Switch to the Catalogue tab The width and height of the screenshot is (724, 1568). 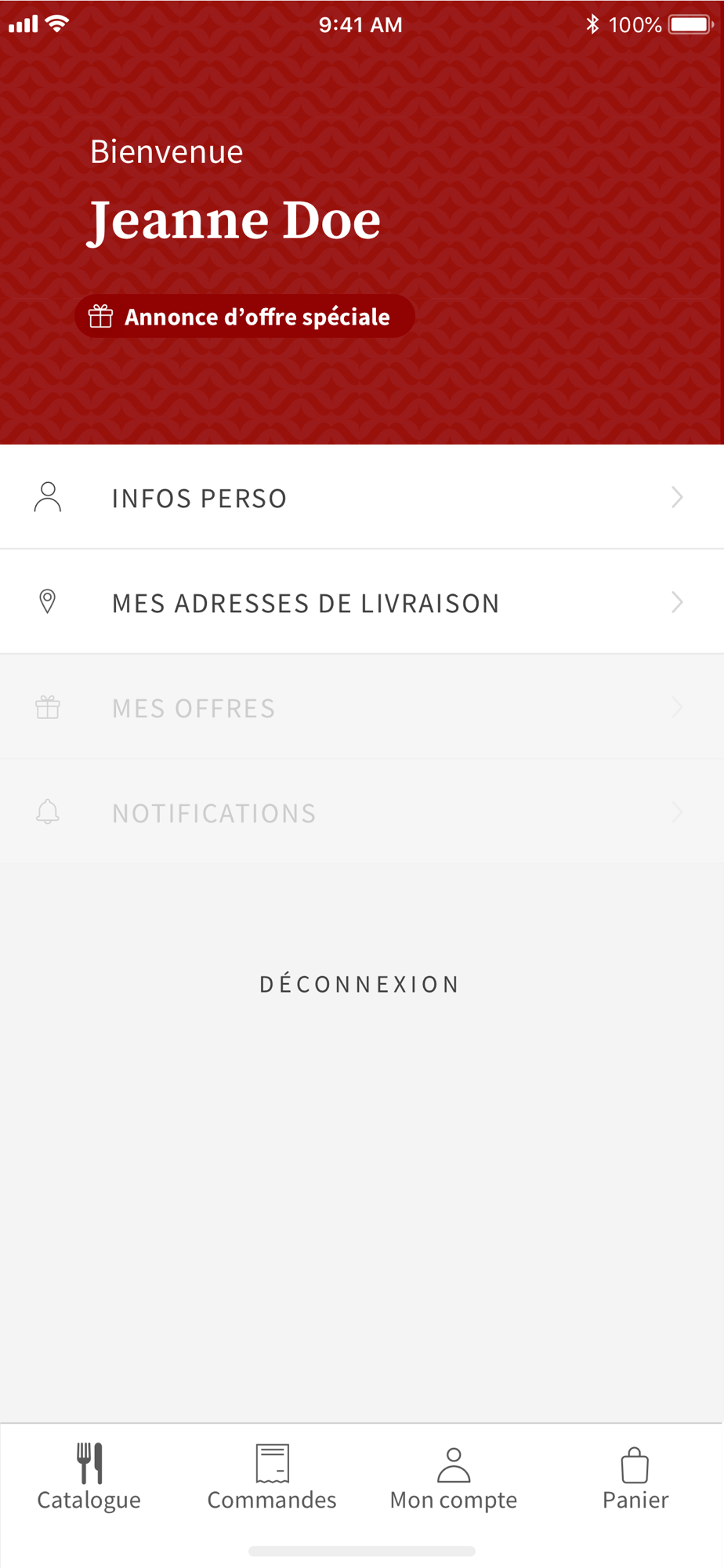pos(89,1478)
